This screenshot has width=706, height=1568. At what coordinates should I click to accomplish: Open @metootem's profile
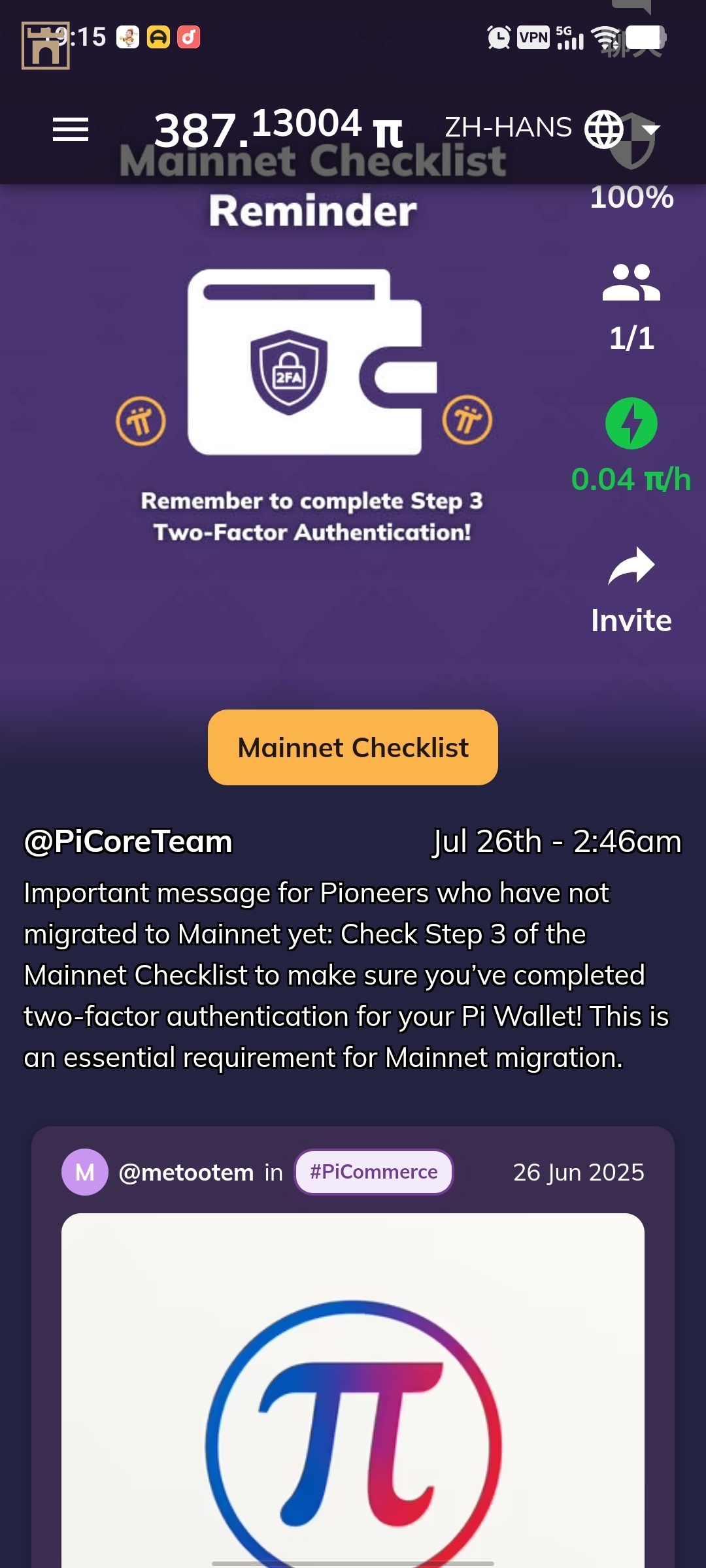(186, 1173)
